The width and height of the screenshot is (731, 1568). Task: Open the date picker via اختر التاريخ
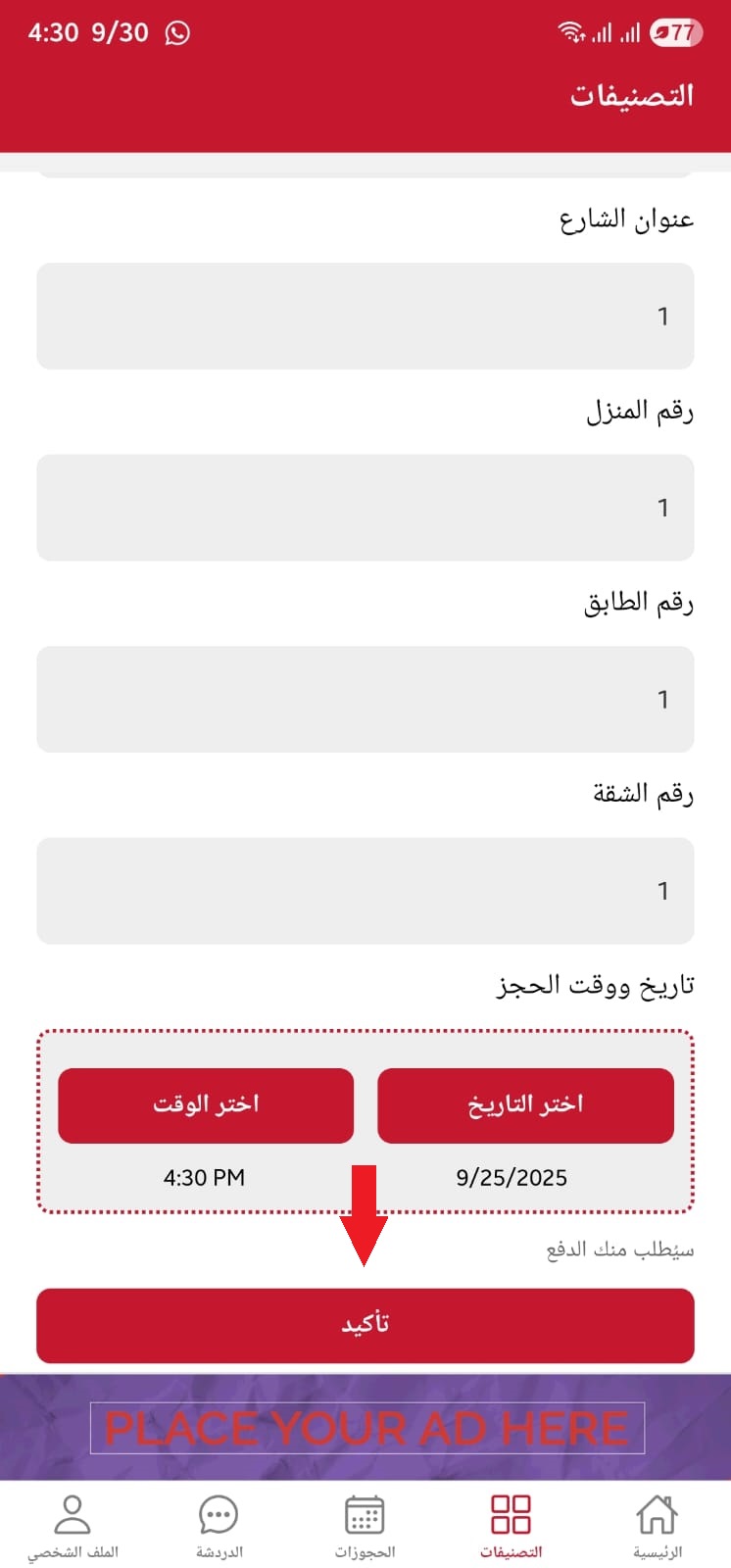[x=525, y=1104]
